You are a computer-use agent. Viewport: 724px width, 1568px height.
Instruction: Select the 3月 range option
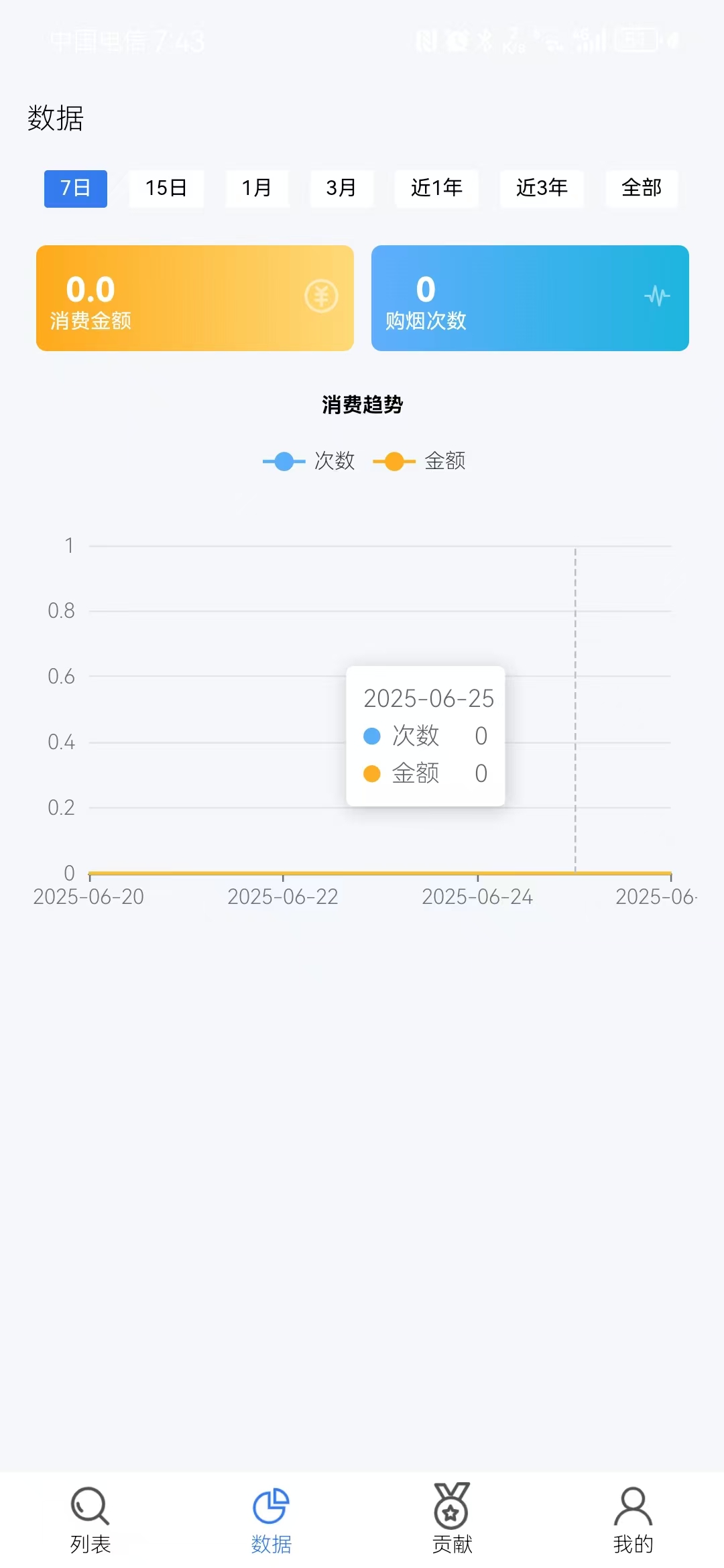point(342,188)
